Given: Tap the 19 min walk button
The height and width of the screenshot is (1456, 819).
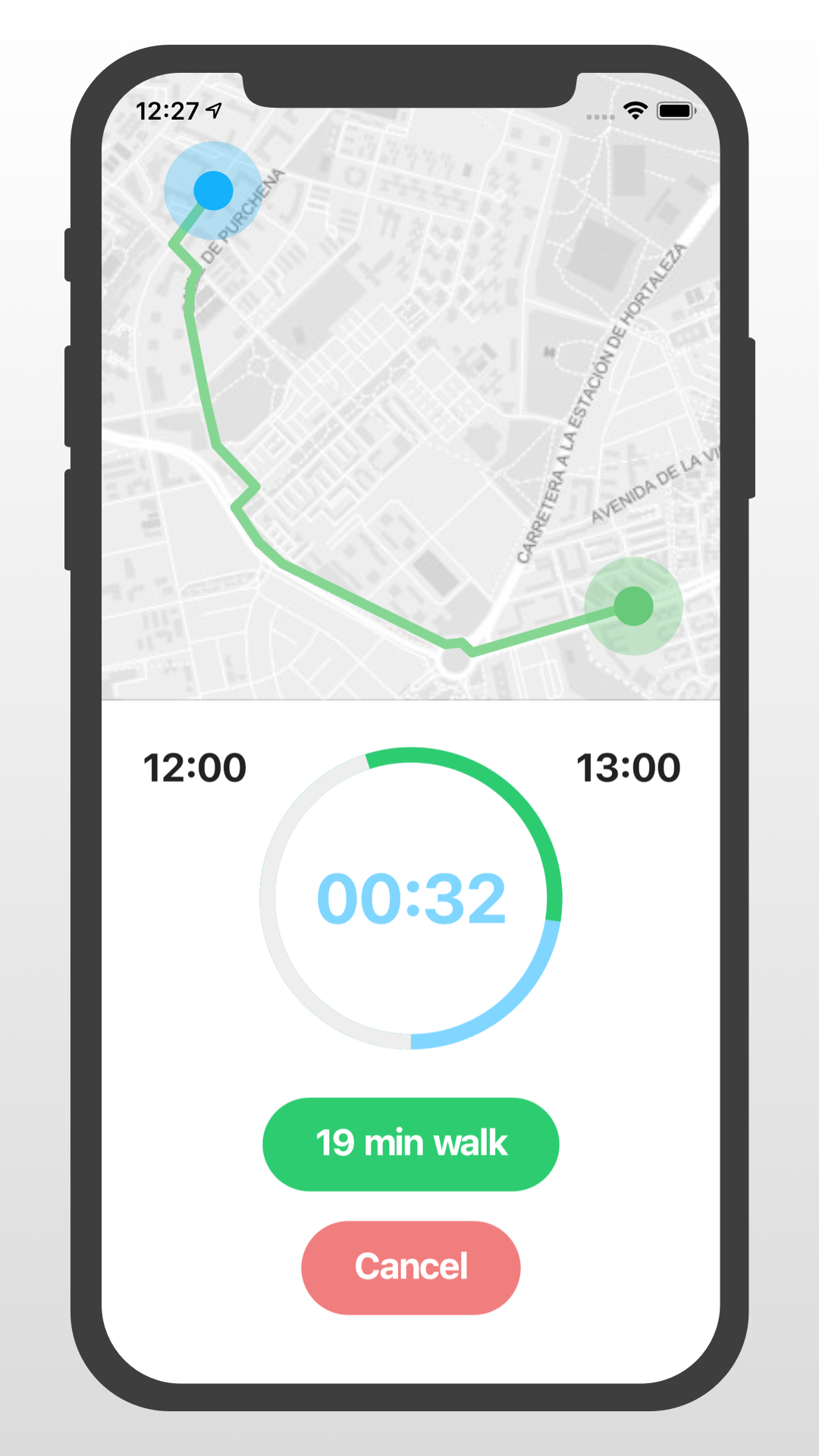Looking at the screenshot, I should (410, 1144).
